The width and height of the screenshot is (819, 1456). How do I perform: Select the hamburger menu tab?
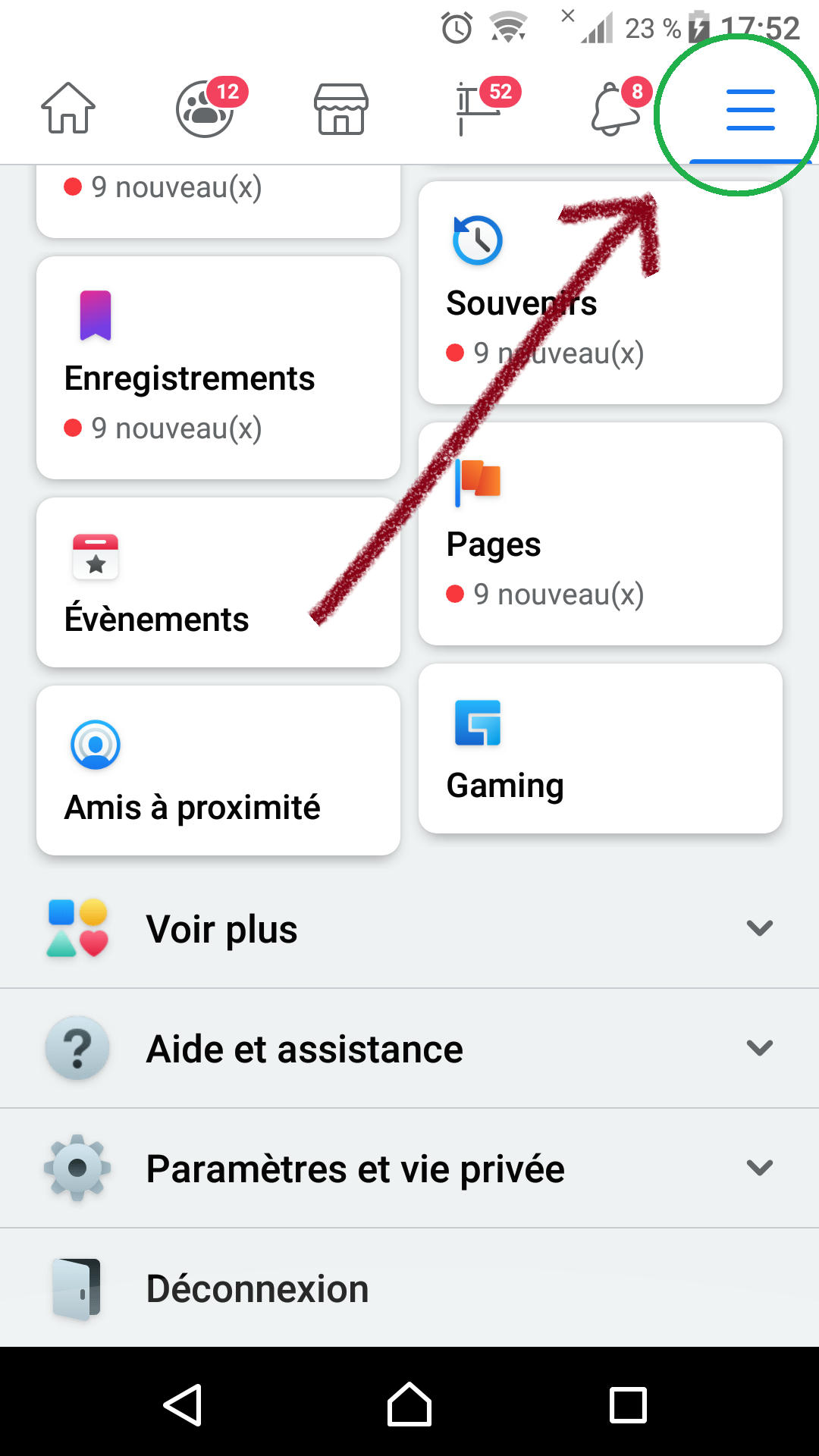pyautogui.click(x=751, y=110)
